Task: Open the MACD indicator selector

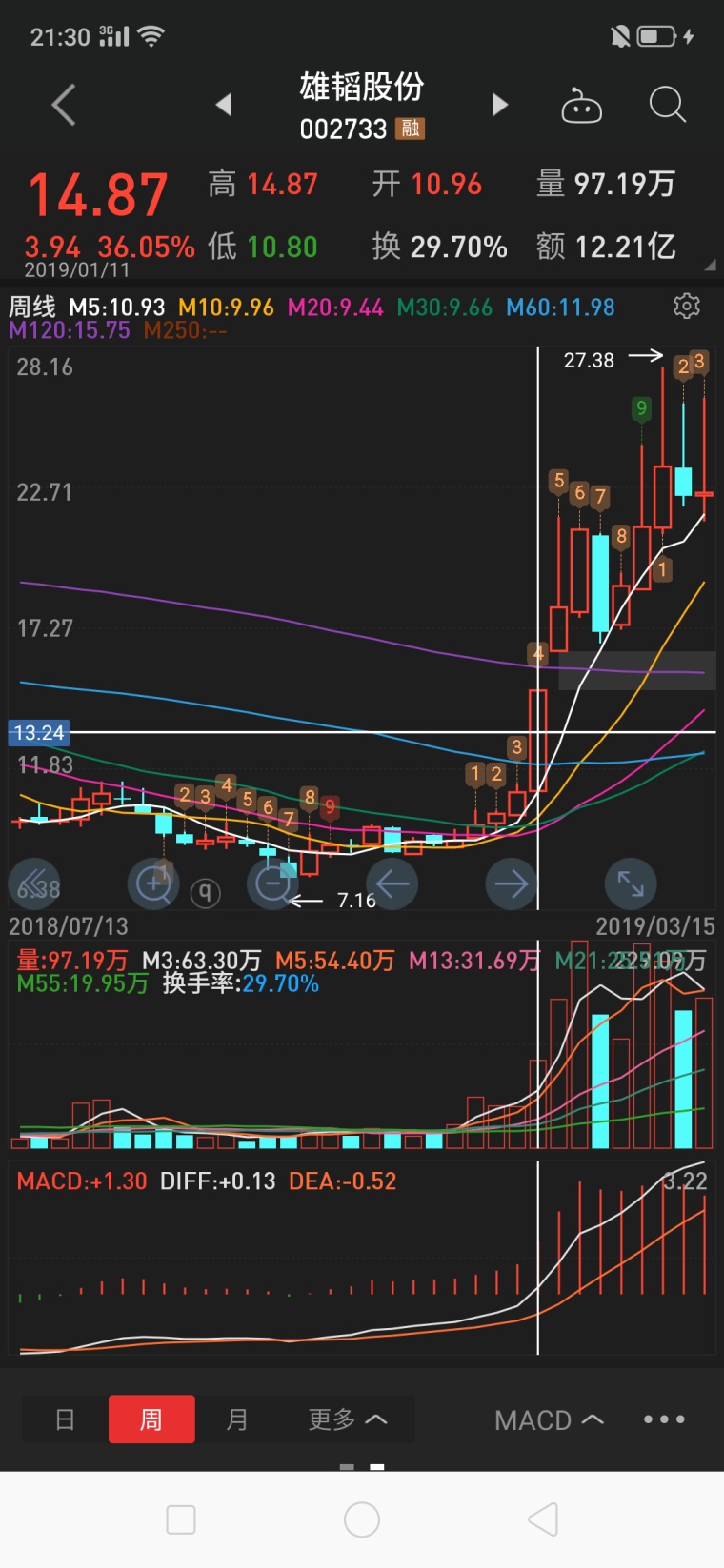Action: 549,1420
